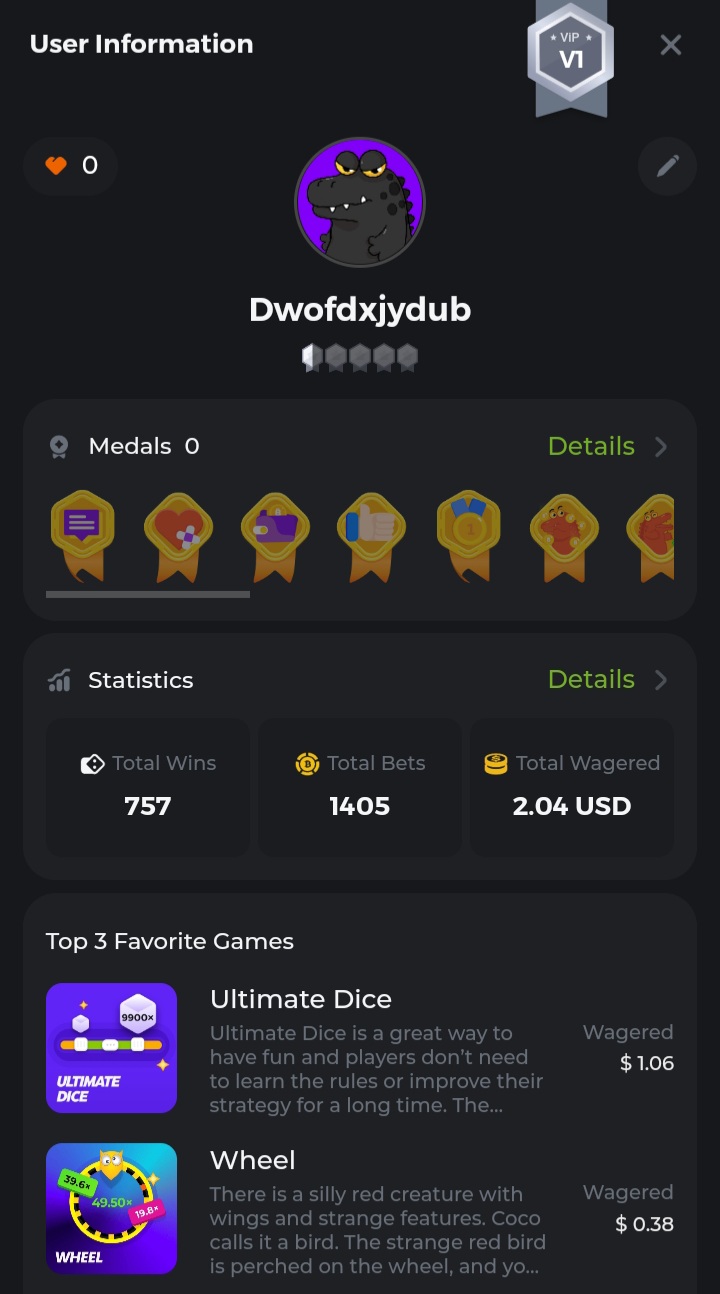Open the VIP V1 badge

(x=570, y=58)
